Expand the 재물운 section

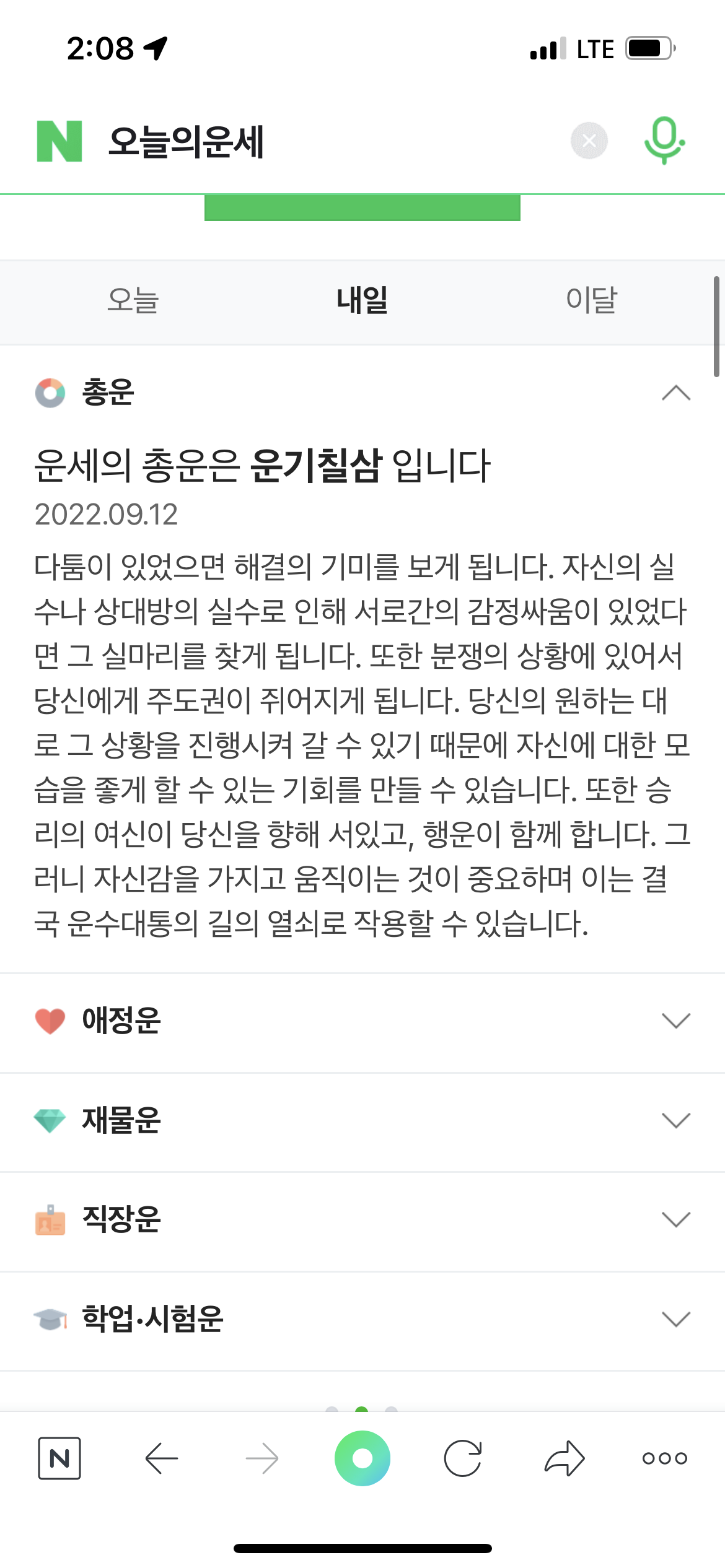point(675,1120)
